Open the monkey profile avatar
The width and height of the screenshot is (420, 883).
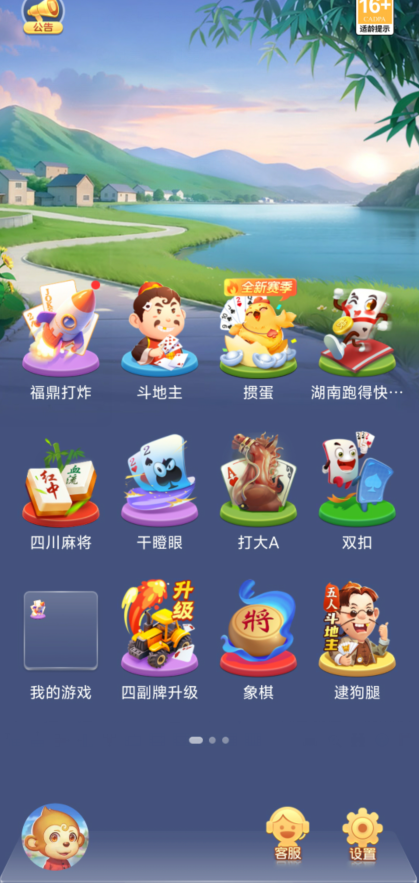click(x=55, y=837)
